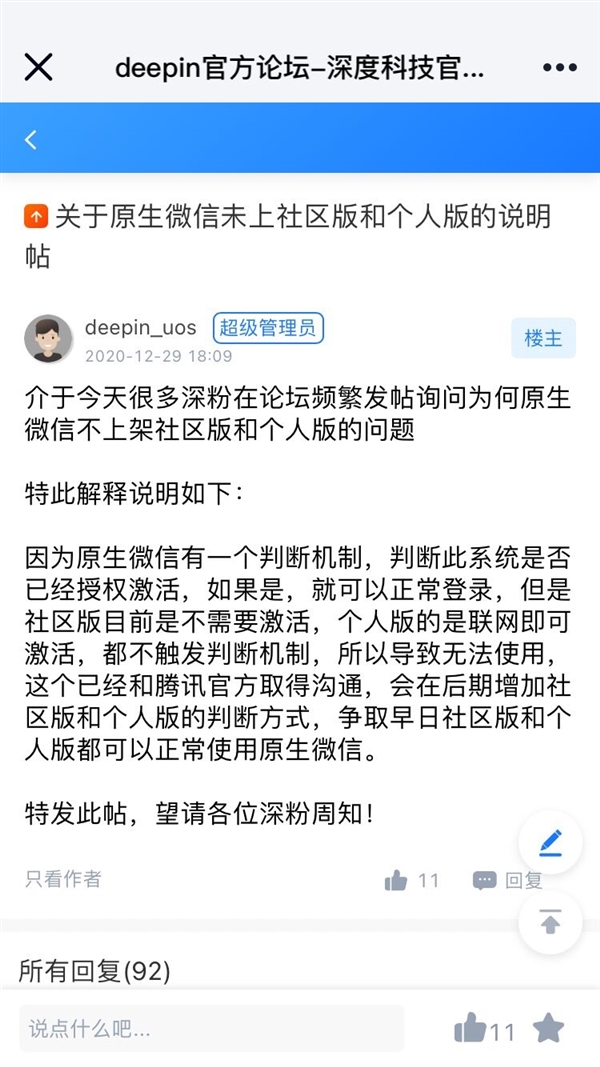Viewport: 600px width, 1067px height.
Task: Tap 只看作者 to view author only
Action: tap(63, 879)
